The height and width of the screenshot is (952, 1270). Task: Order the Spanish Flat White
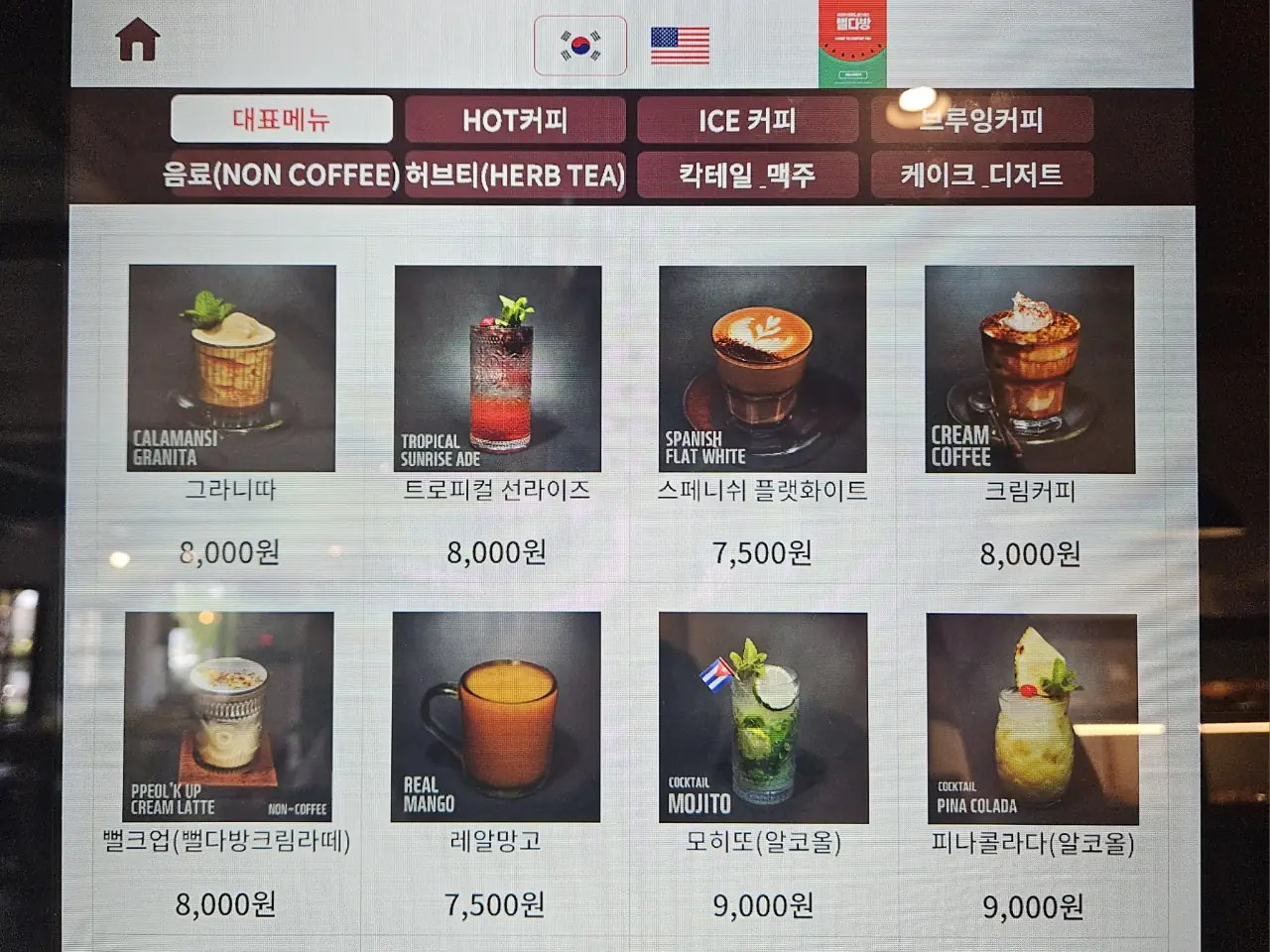762,369
